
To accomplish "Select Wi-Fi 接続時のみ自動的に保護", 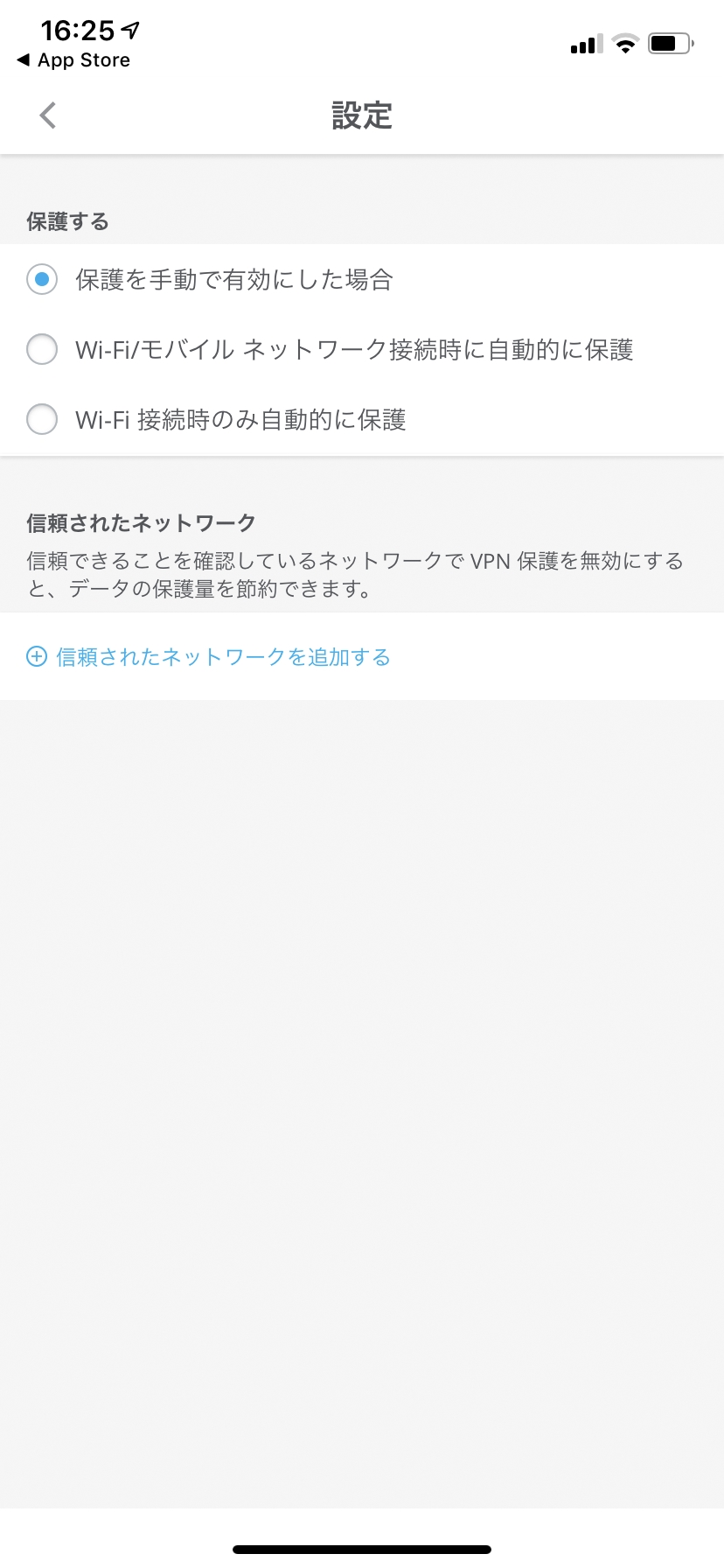I will click(42, 420).
